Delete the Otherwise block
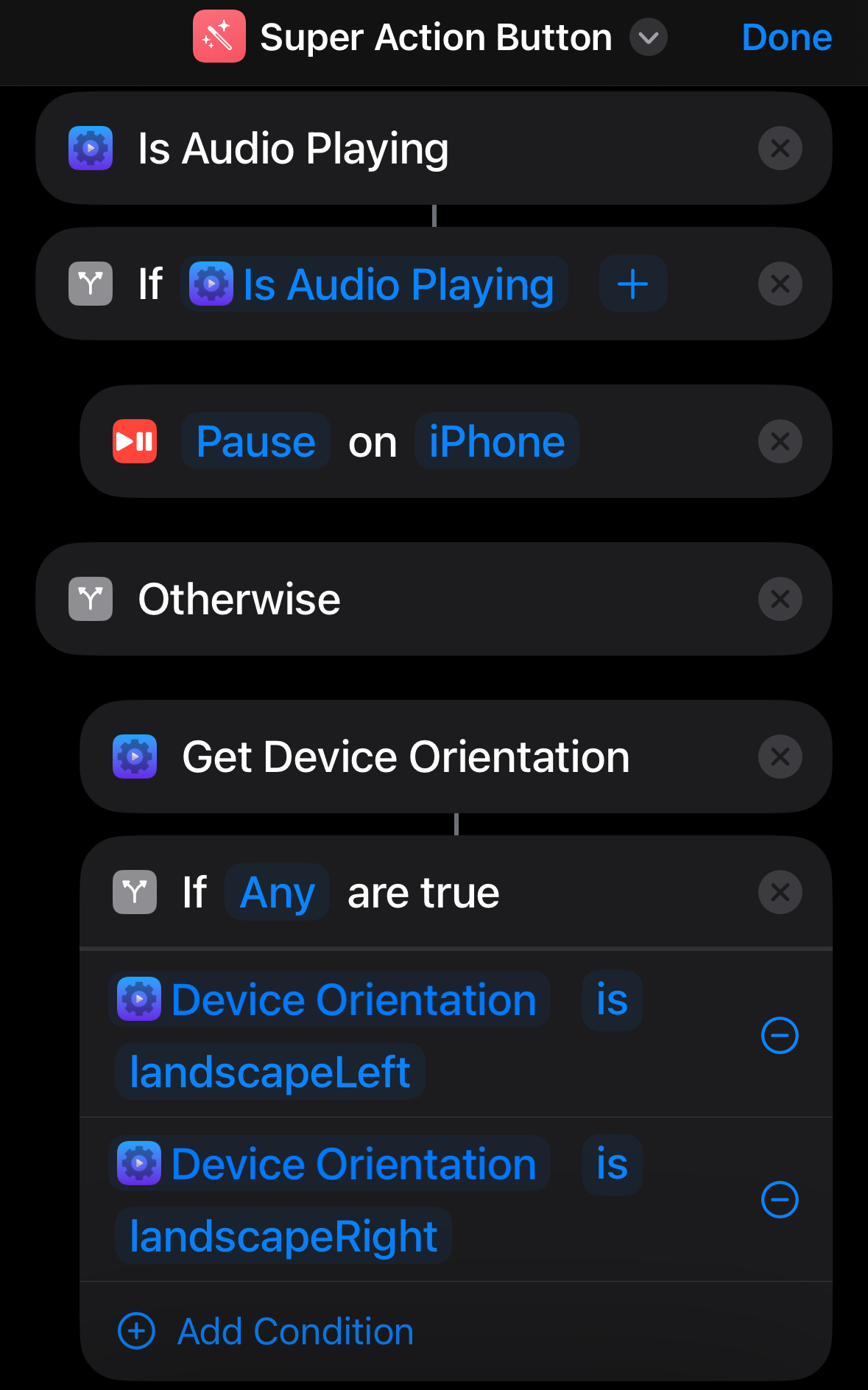This screenshot has height=1390, width=868. tap(780, 599)
